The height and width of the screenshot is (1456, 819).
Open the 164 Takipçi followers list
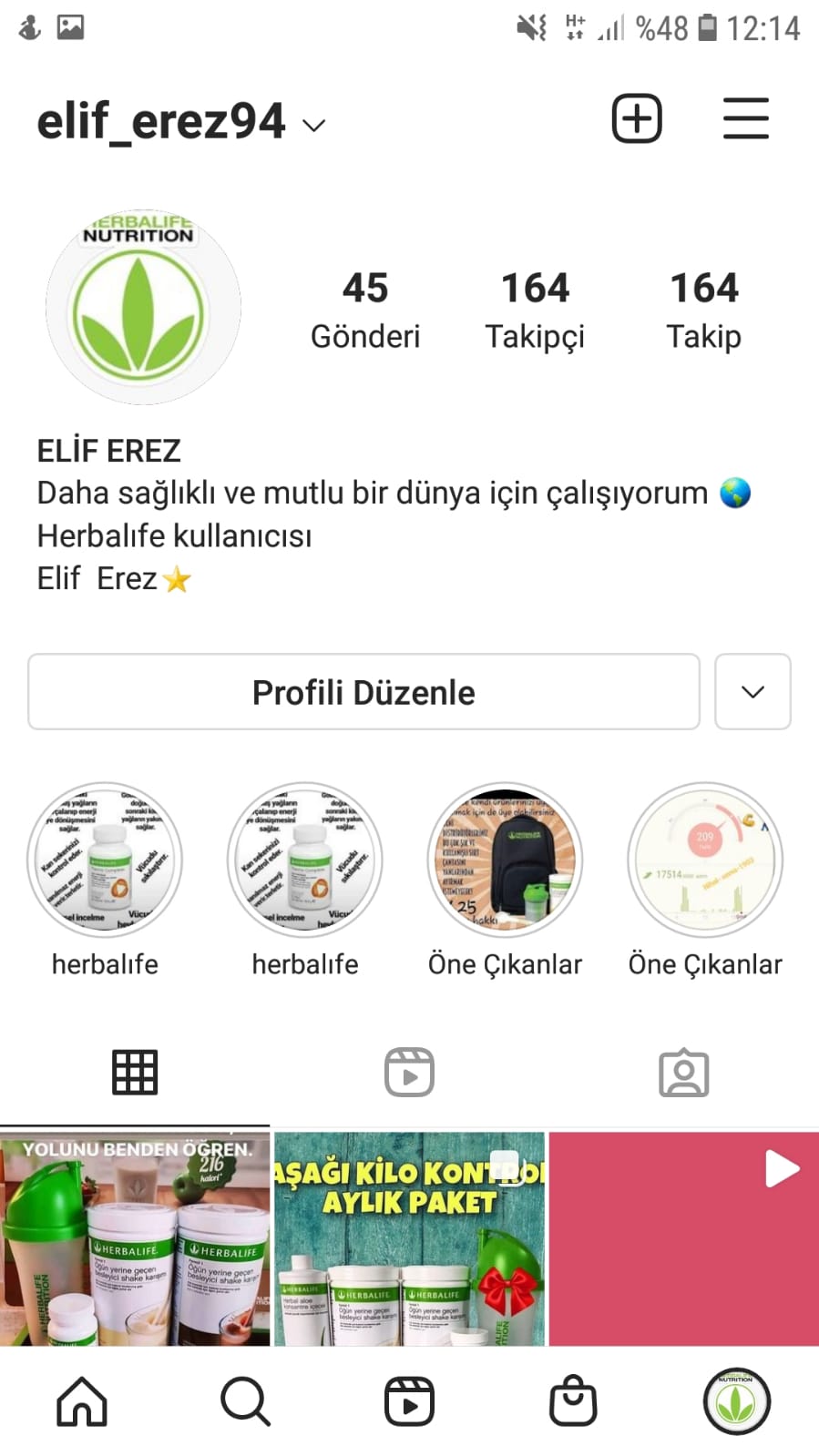coord(535,311)
